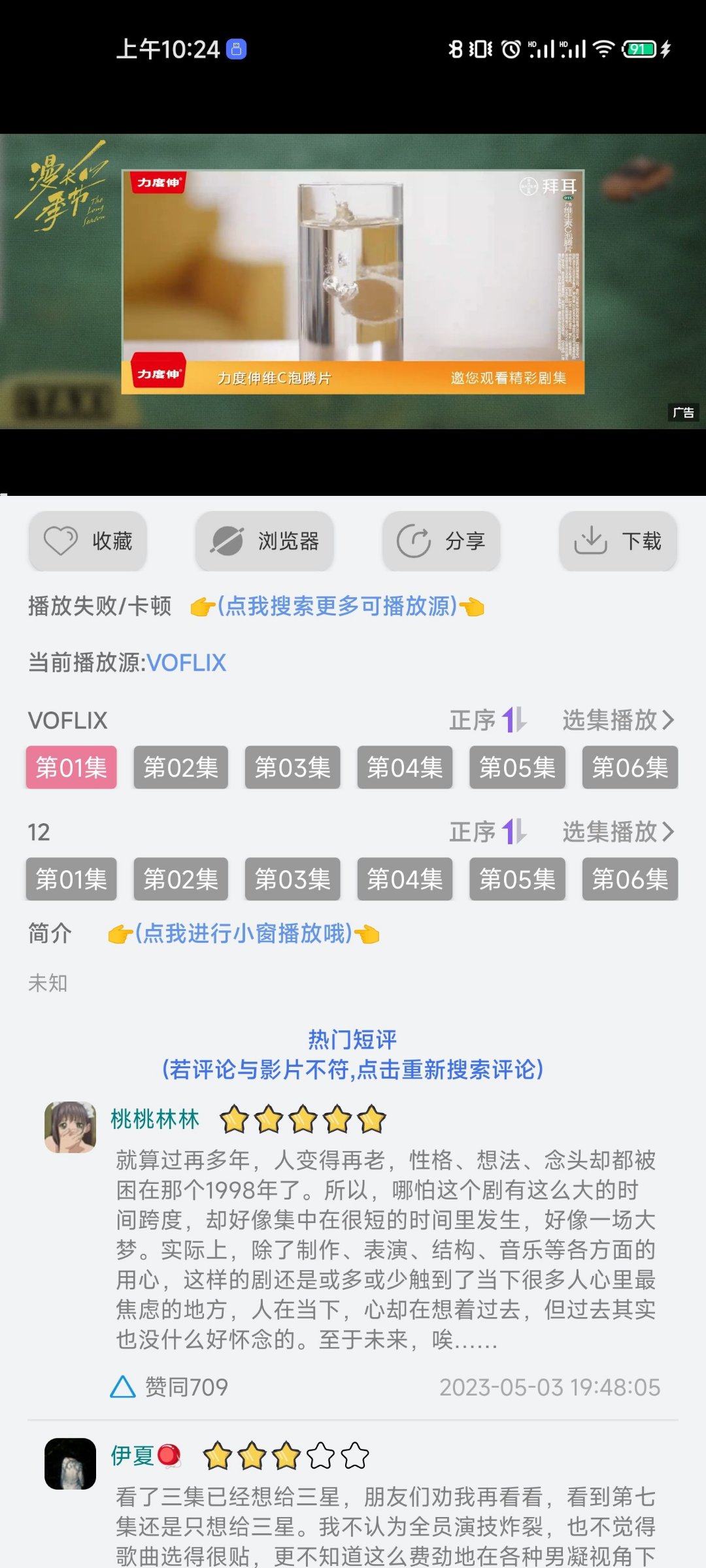
Task: Open the search-more-playable-sources link
Action: [337, 606]
